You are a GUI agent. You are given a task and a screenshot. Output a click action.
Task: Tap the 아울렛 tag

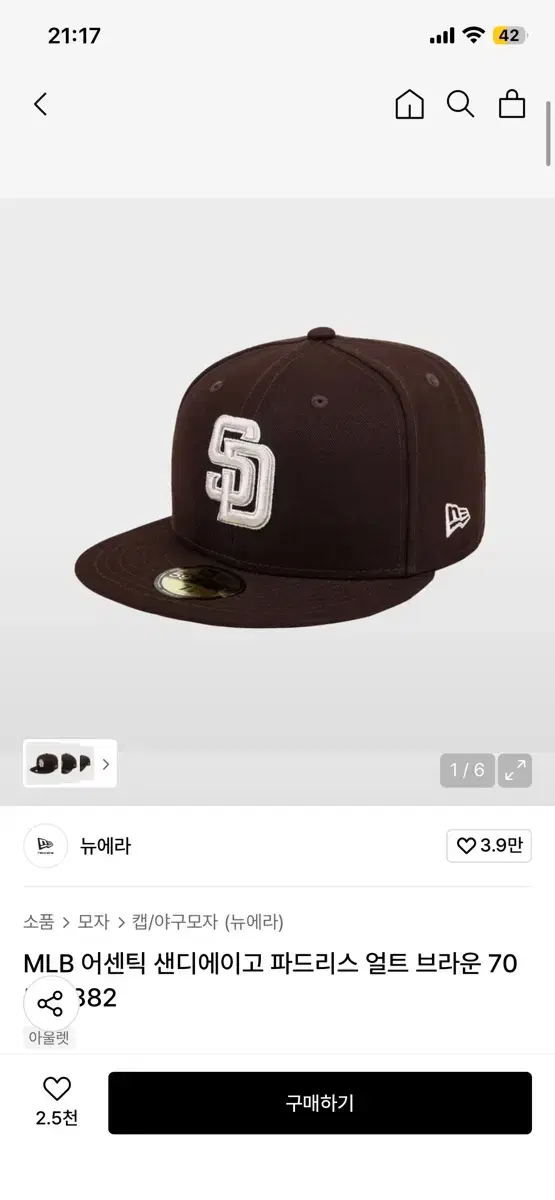(50, 1037)
